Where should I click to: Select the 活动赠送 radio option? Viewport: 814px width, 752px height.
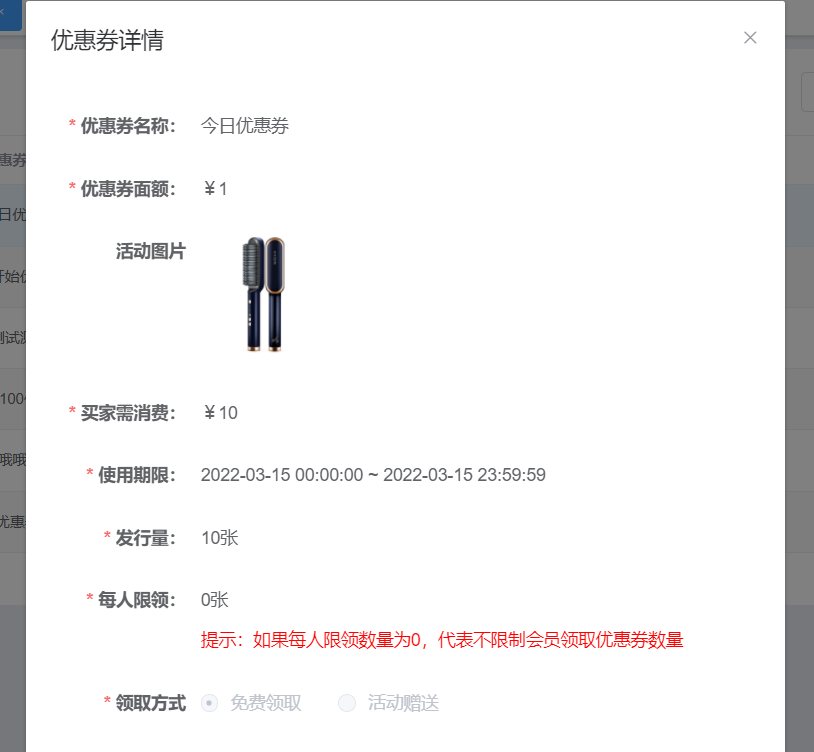click(x=347, y=703)
